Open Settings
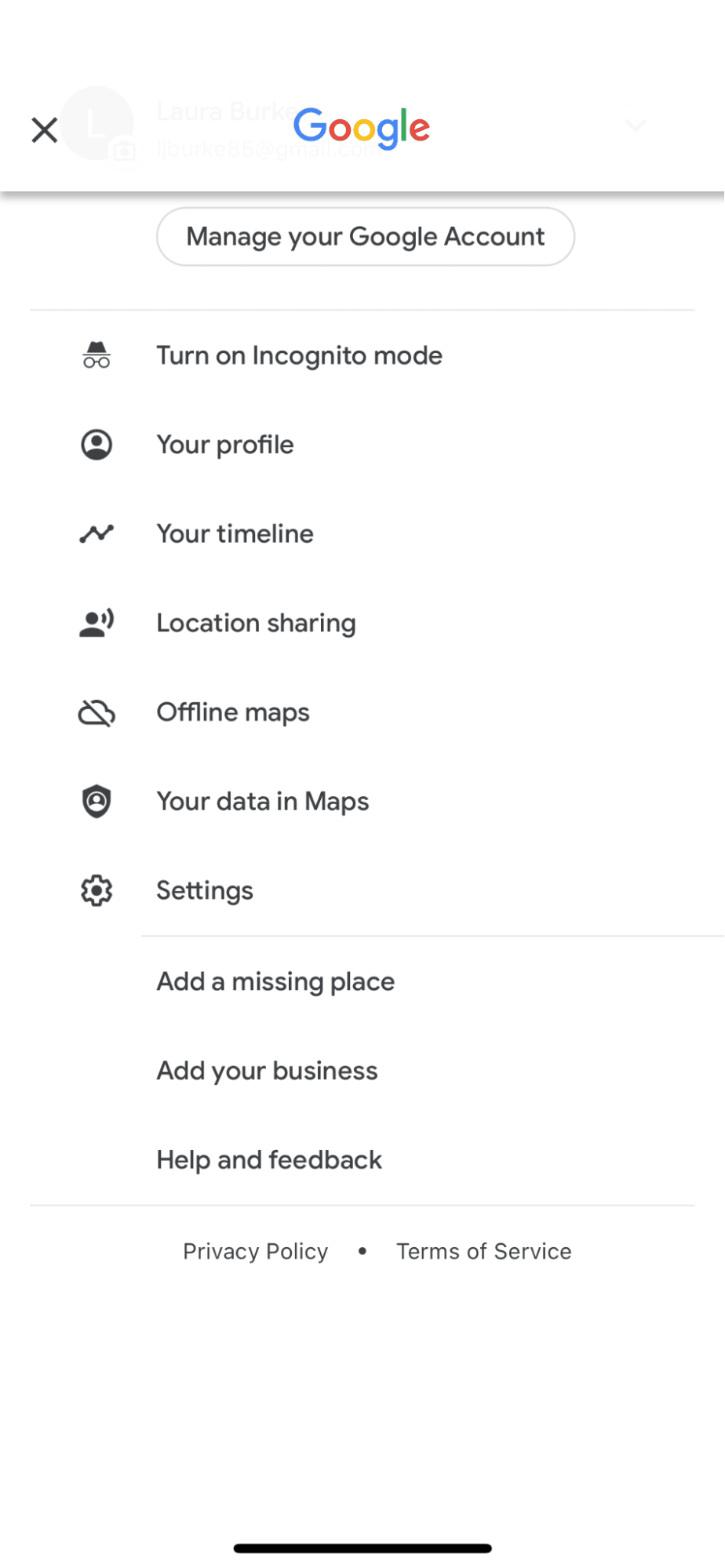725x1568 pixels. [204, 891]
